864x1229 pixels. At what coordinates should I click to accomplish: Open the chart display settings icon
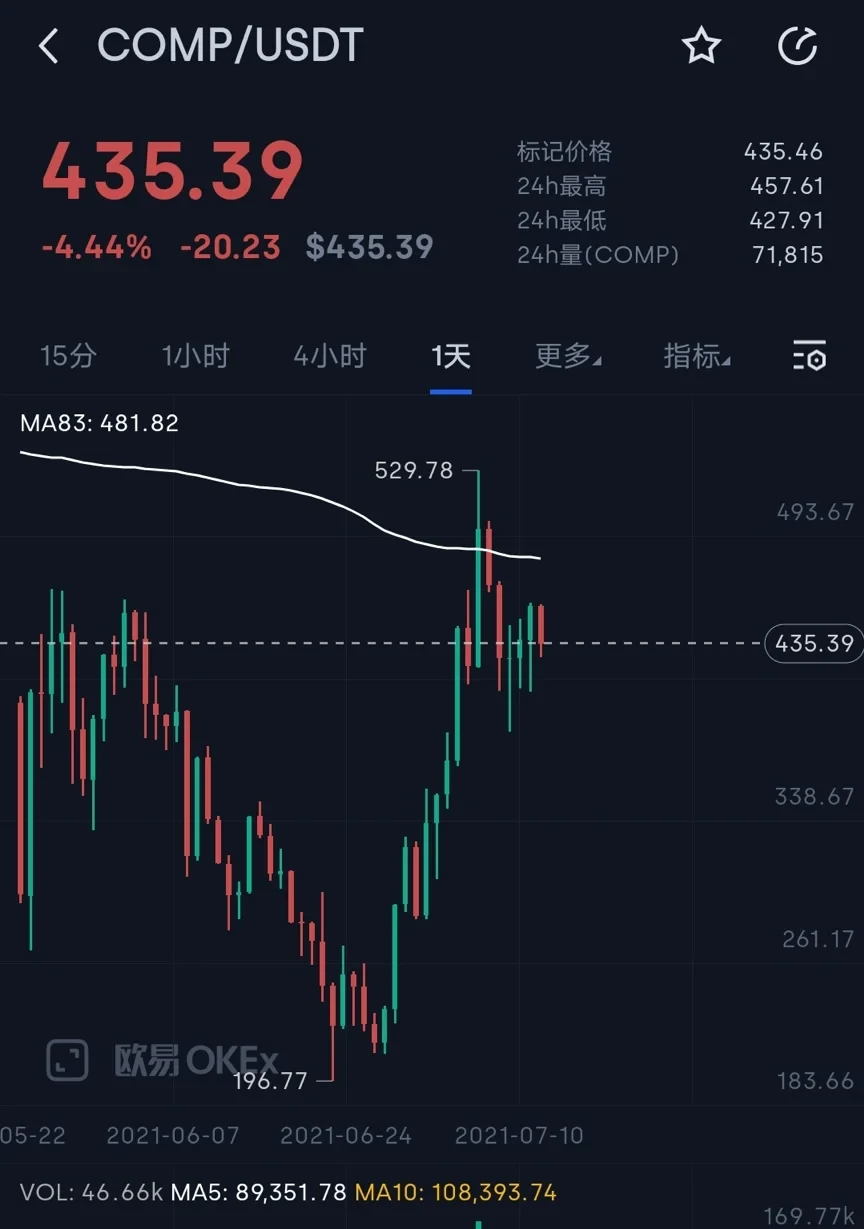coord(810,356)
